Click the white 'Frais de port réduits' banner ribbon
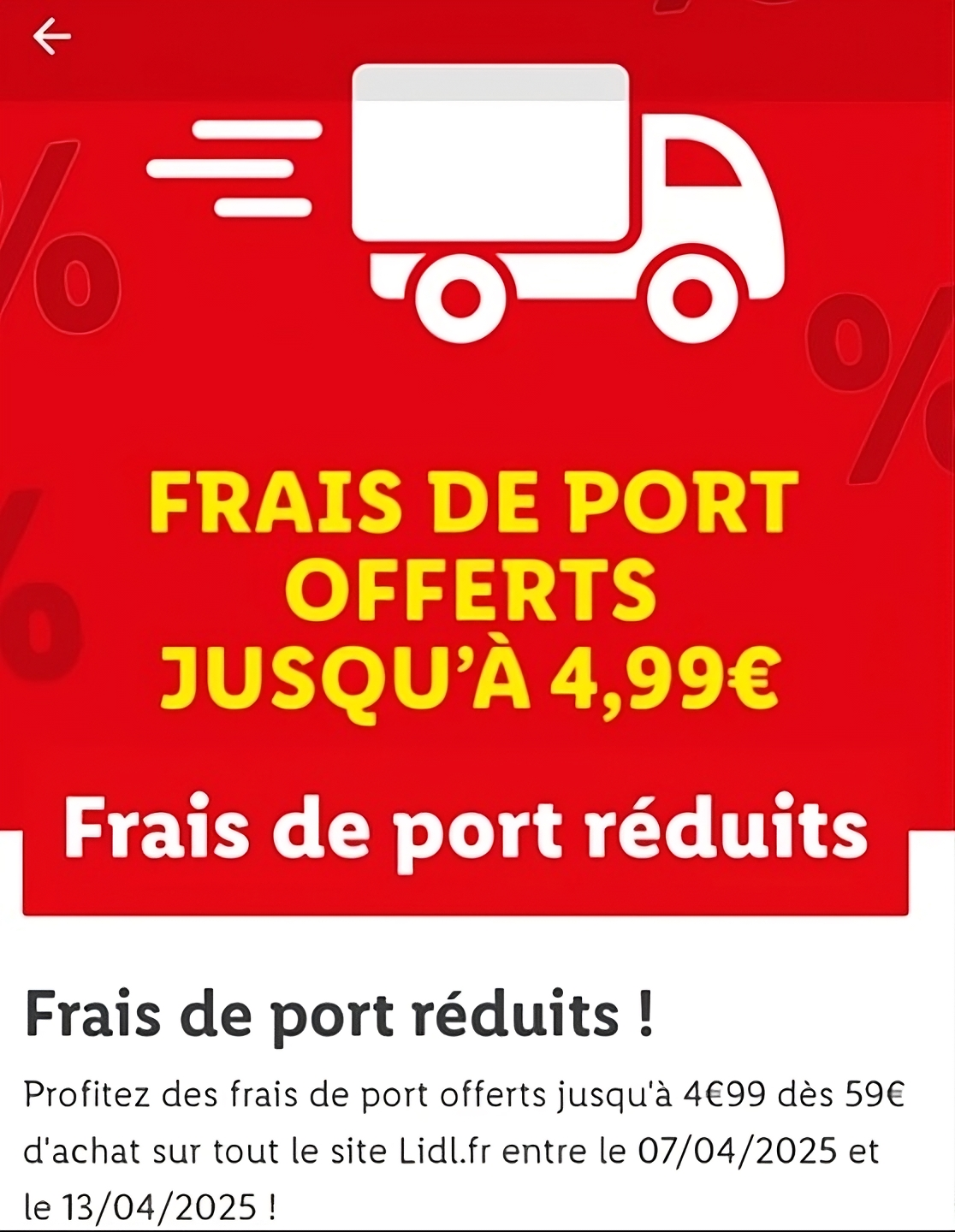This screenshot has width=955, height=1232. pyautogui.click(x=466, y=826)
